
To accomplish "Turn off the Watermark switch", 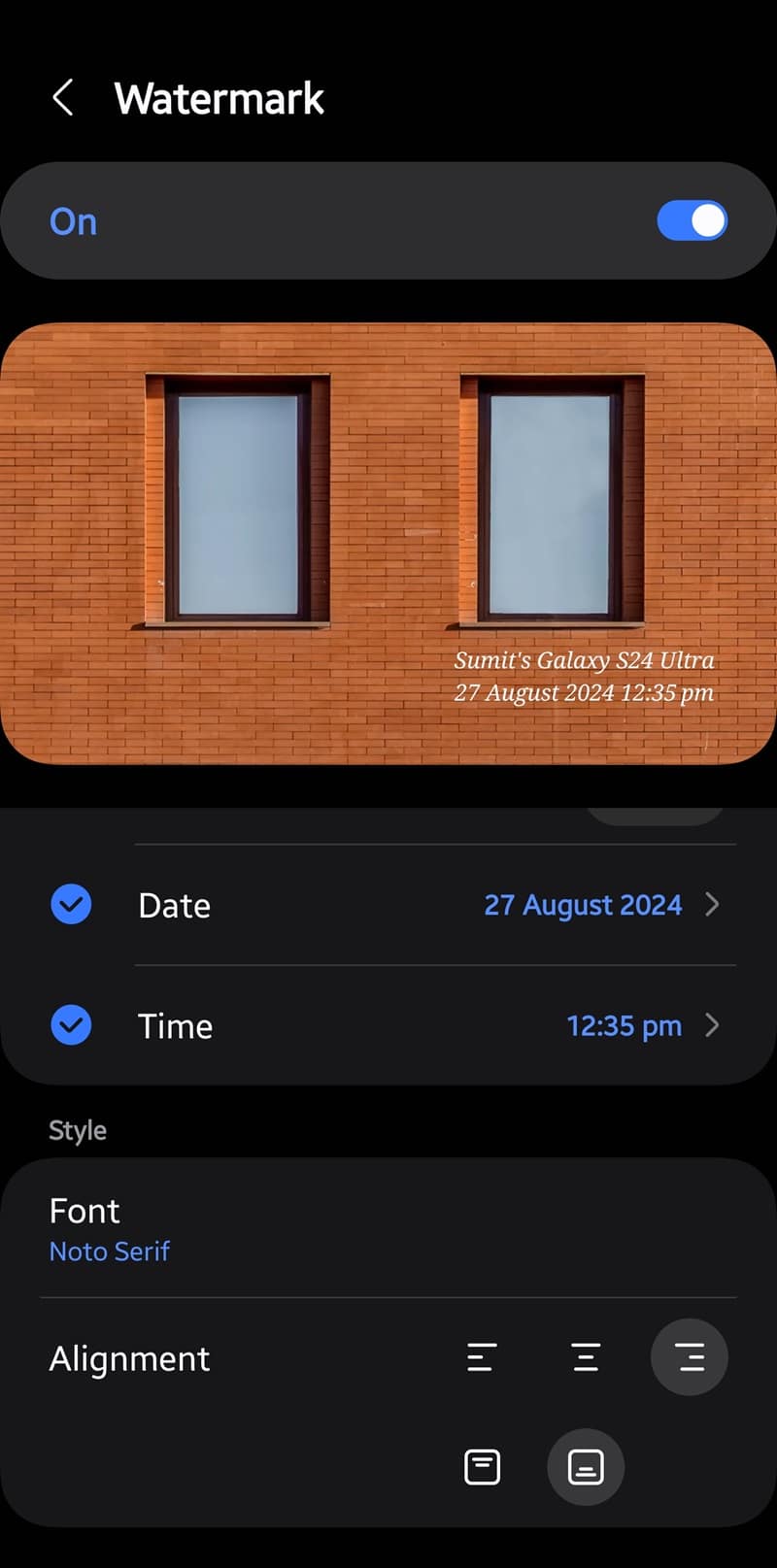I will click(x=692, y=221).
